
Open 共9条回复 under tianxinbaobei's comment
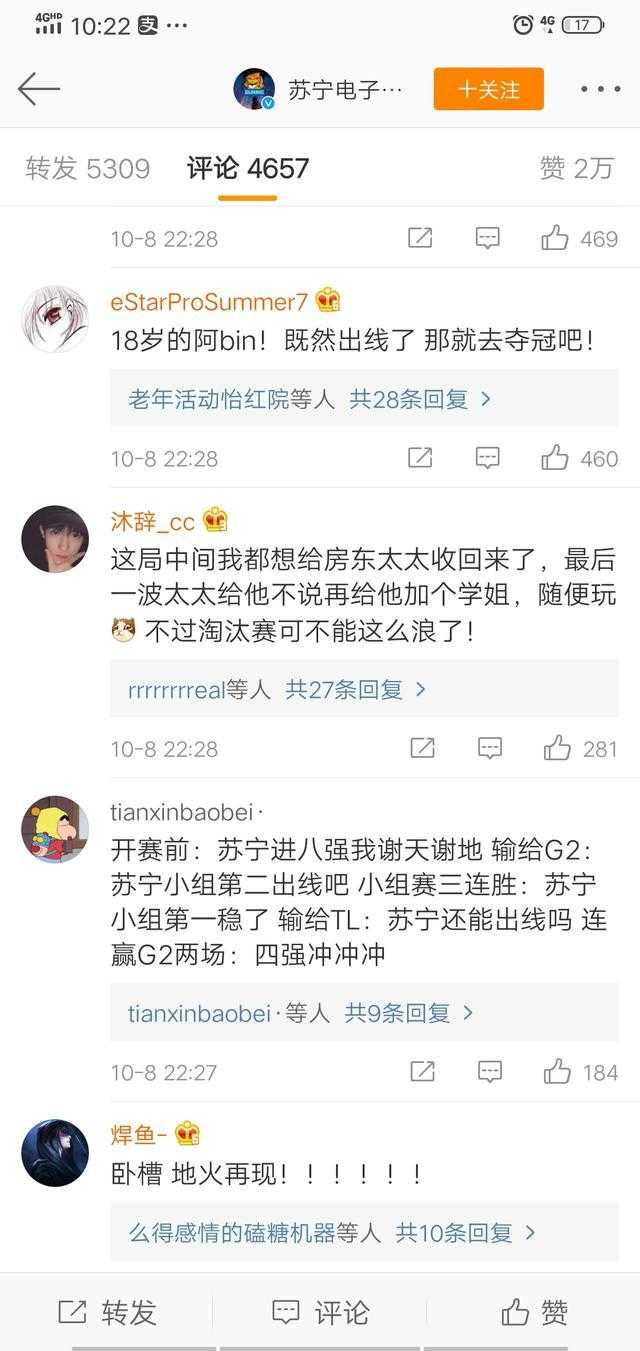point(409,1013)
